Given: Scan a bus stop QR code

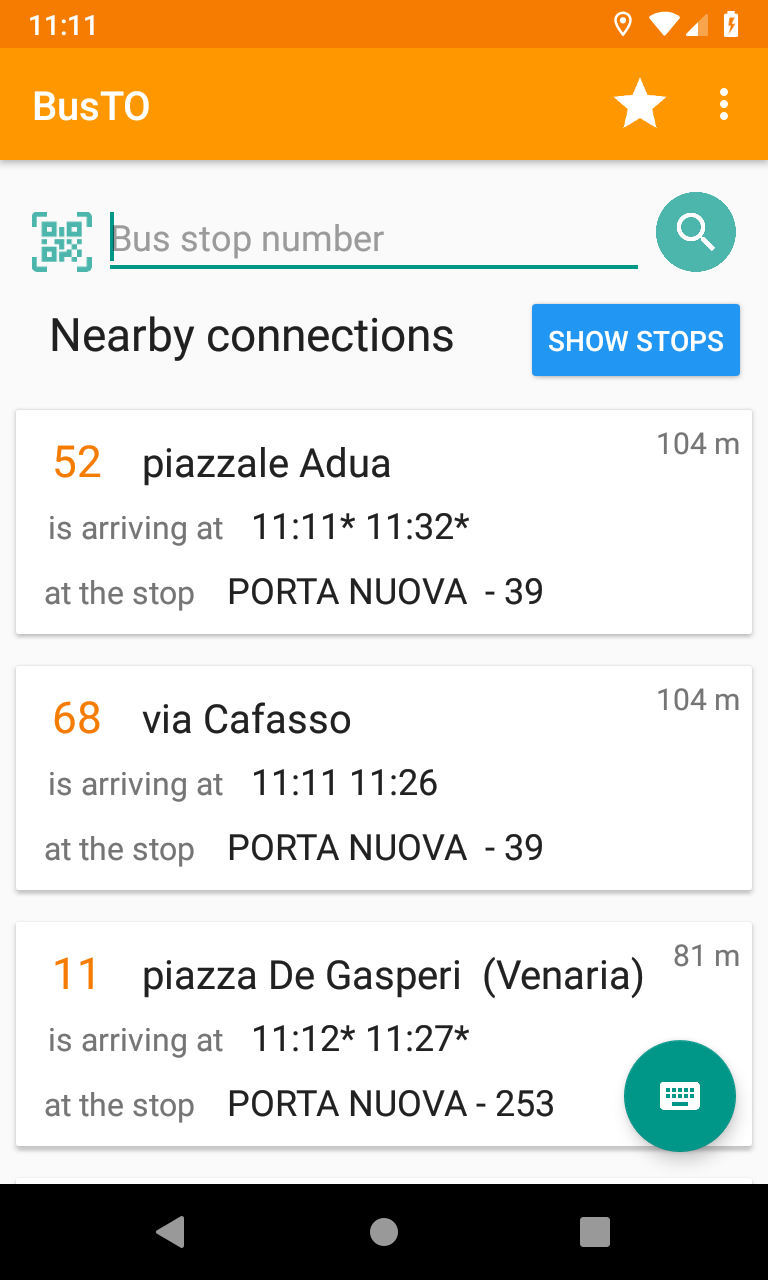Looking at the screenshot, I should (62, 241).
